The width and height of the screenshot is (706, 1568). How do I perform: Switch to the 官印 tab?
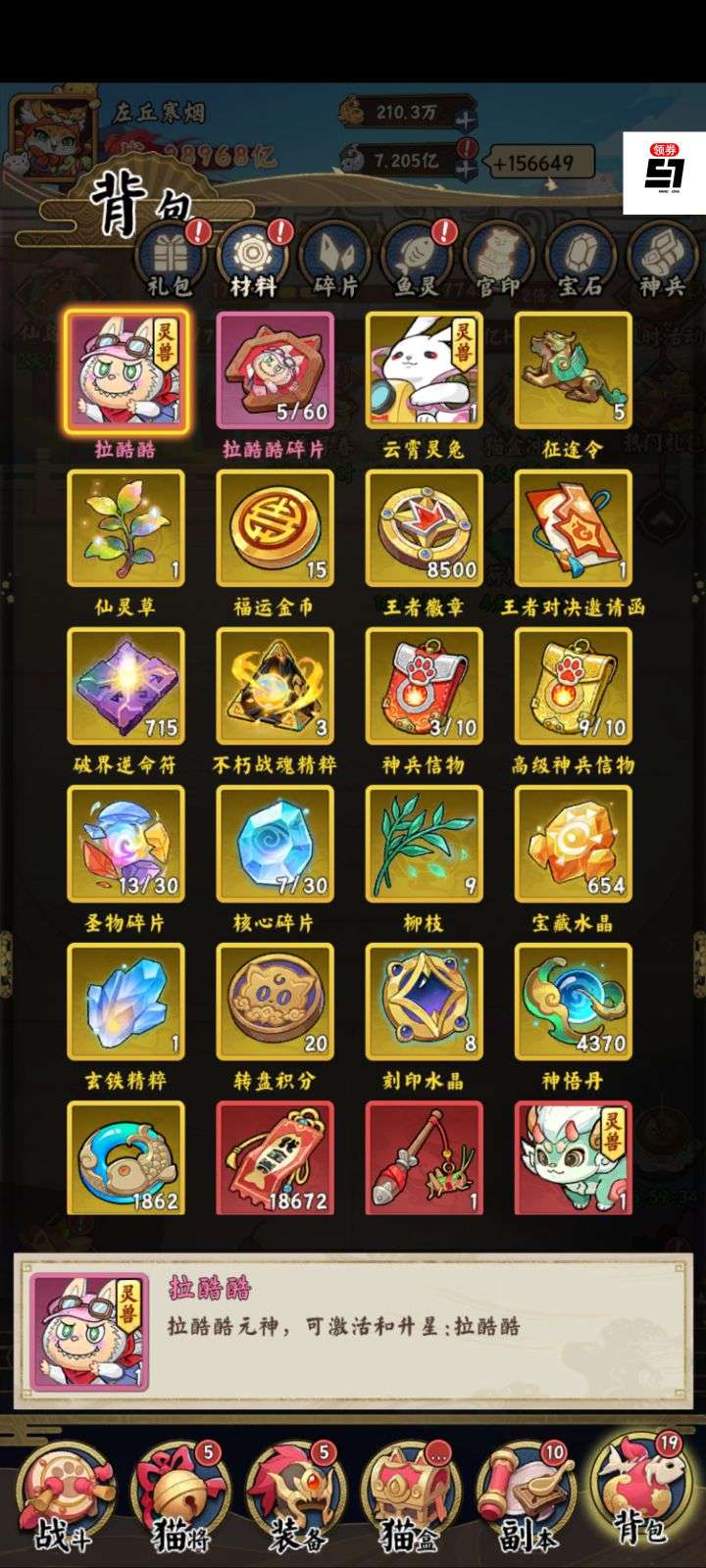(x=498, y=259)
